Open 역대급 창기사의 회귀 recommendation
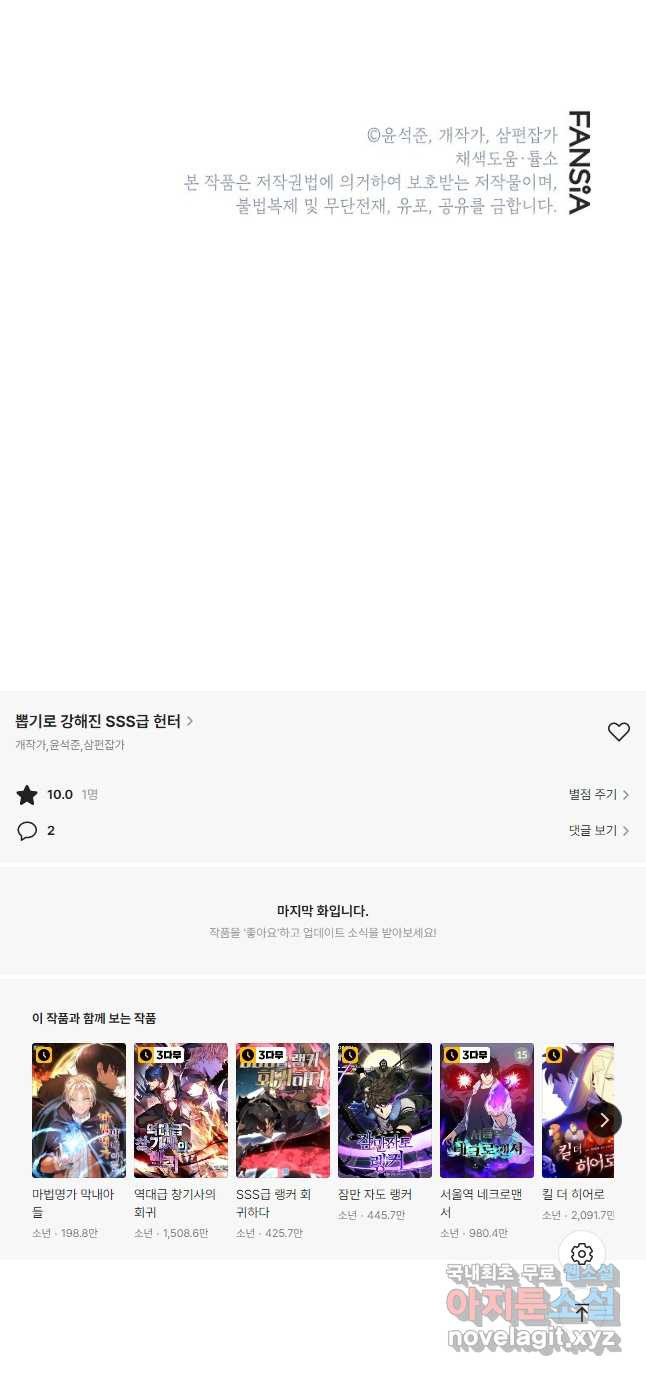This screenshot has width=646, height=1376. pyautogui.click(x=181, y=1110)
